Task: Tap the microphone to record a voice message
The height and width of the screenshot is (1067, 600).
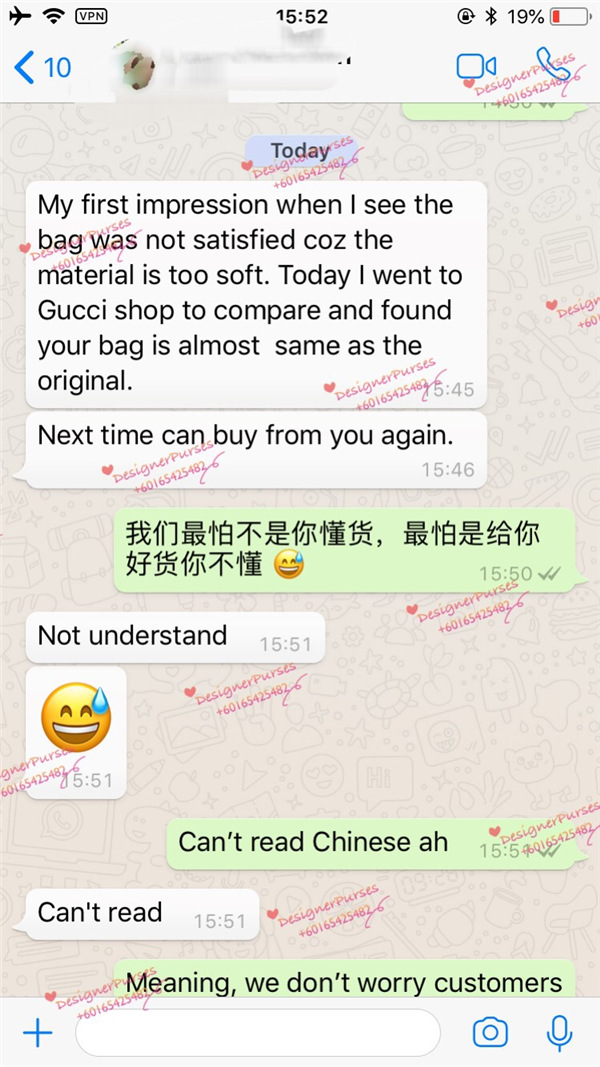Action: click(558, 1032)
